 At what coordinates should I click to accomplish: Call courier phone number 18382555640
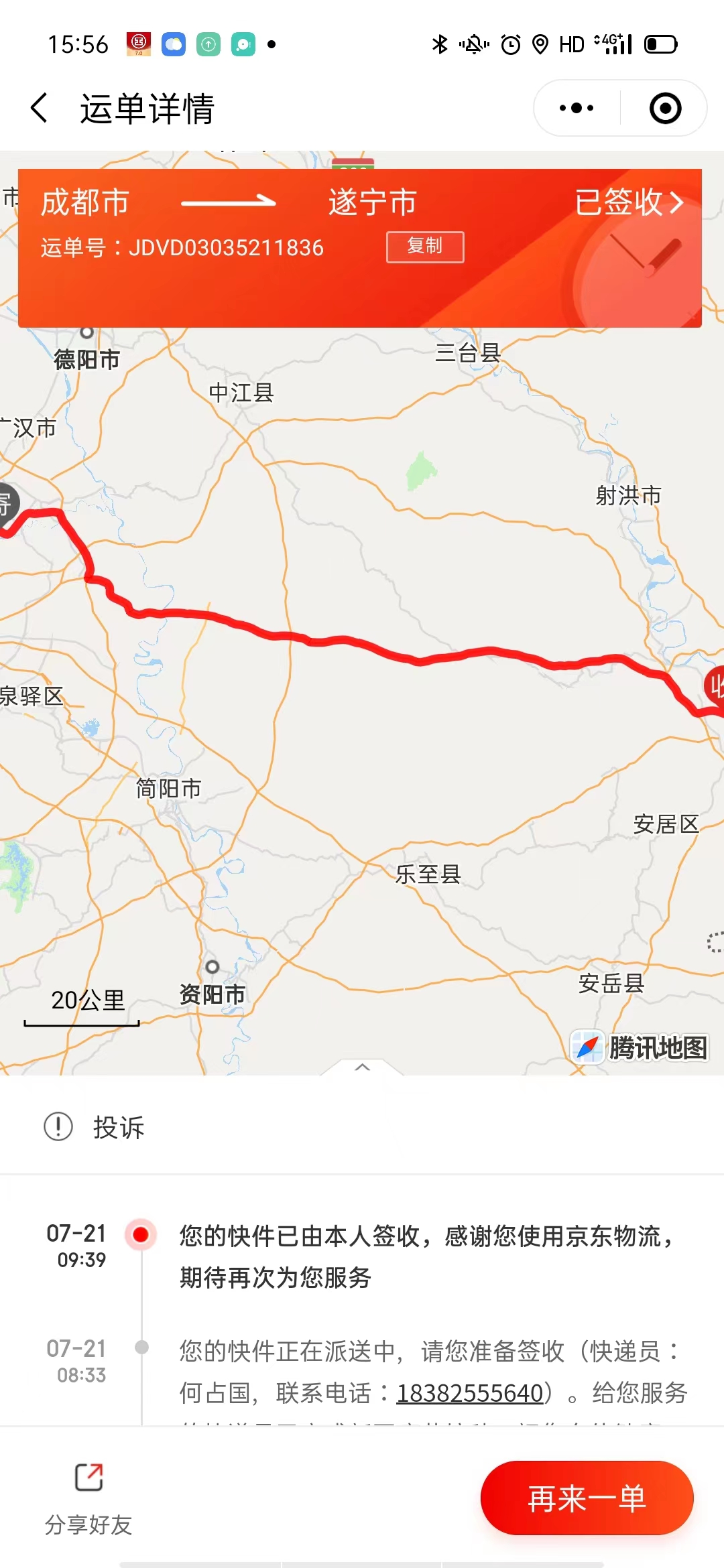[x=470, y=1392]
